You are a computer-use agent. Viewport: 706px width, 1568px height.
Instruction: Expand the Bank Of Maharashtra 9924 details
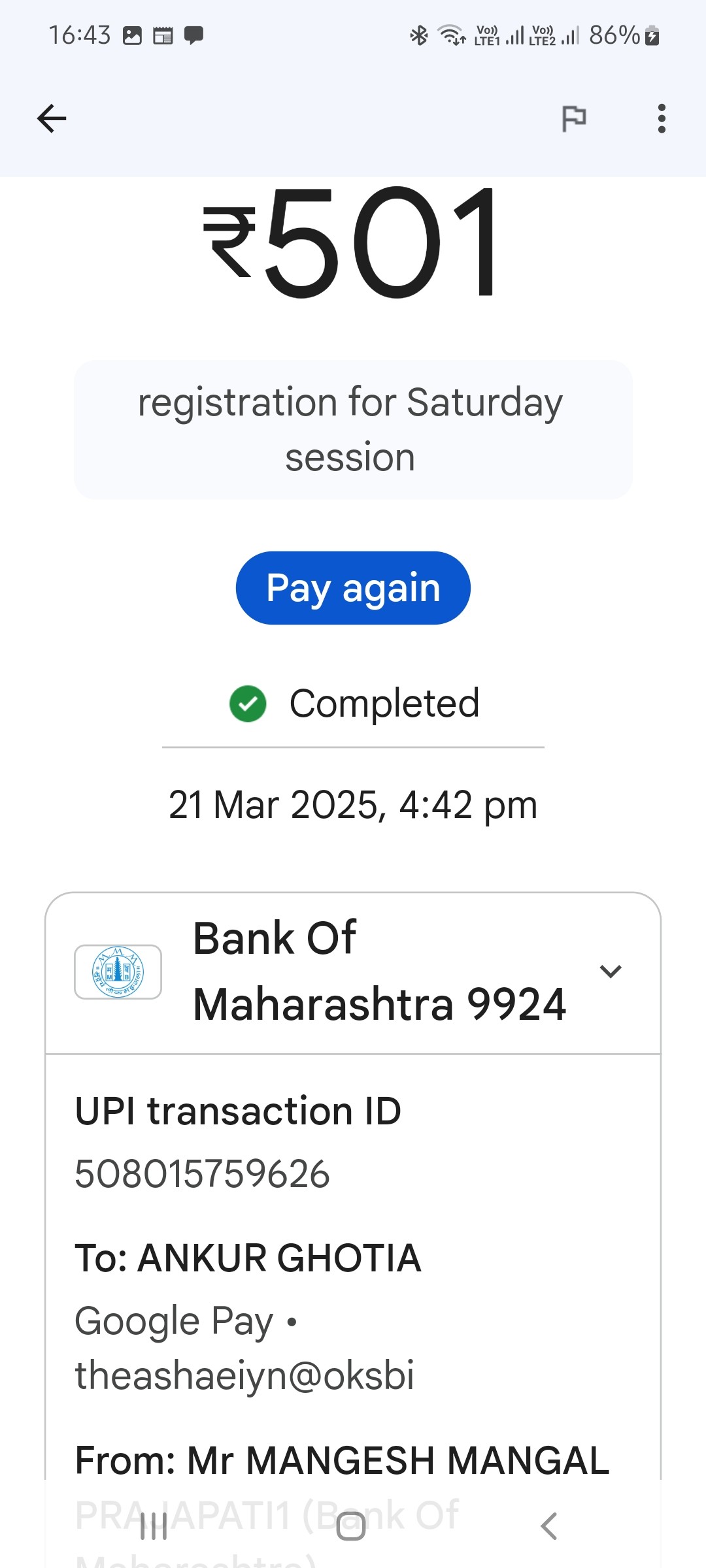(x=353, y=972)
